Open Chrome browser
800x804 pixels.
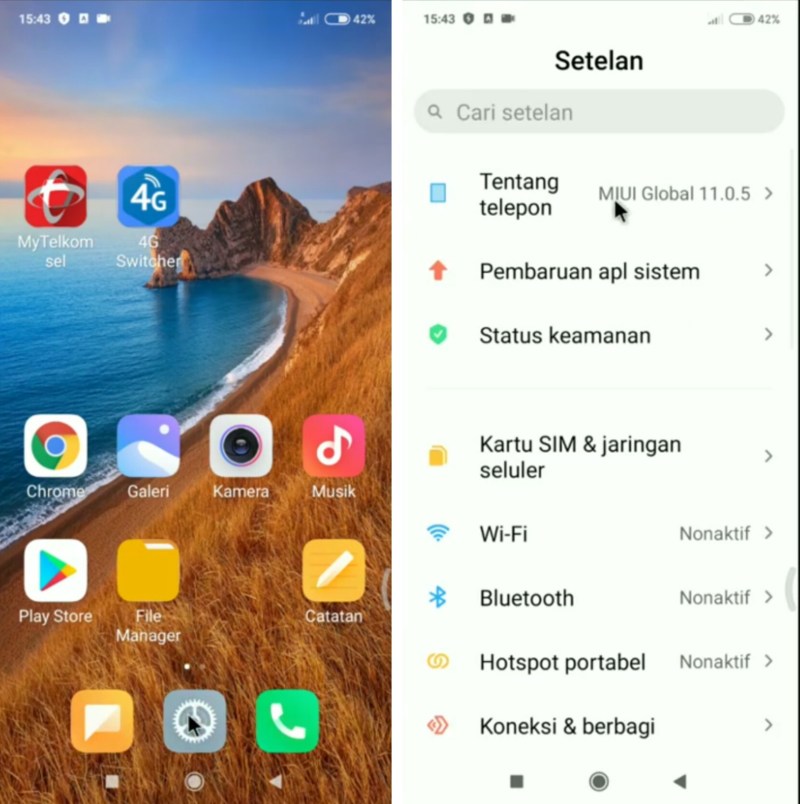(x=55, y=446)
